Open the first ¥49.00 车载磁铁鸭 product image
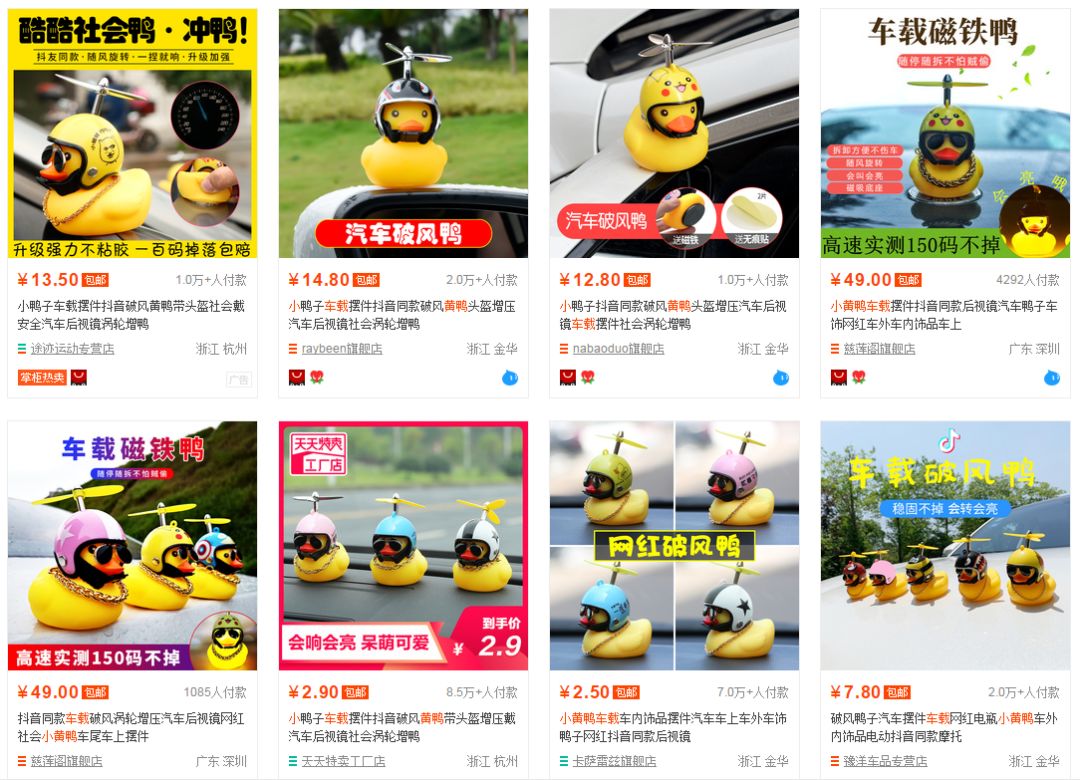Screen dimensions: 1080x780 point(945,133)
